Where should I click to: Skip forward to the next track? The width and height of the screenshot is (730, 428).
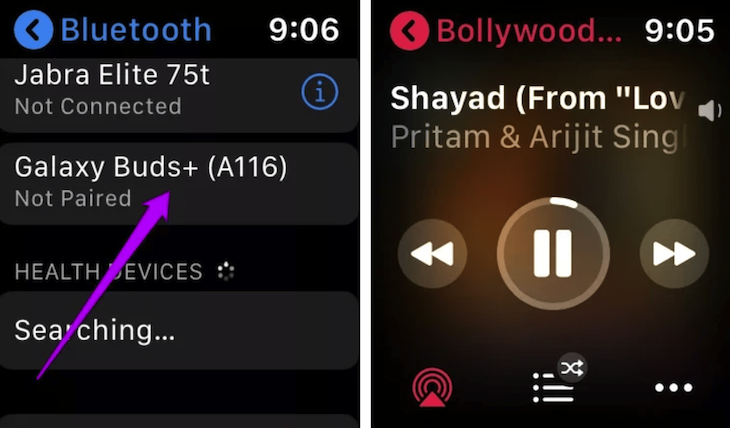point(674,253)
